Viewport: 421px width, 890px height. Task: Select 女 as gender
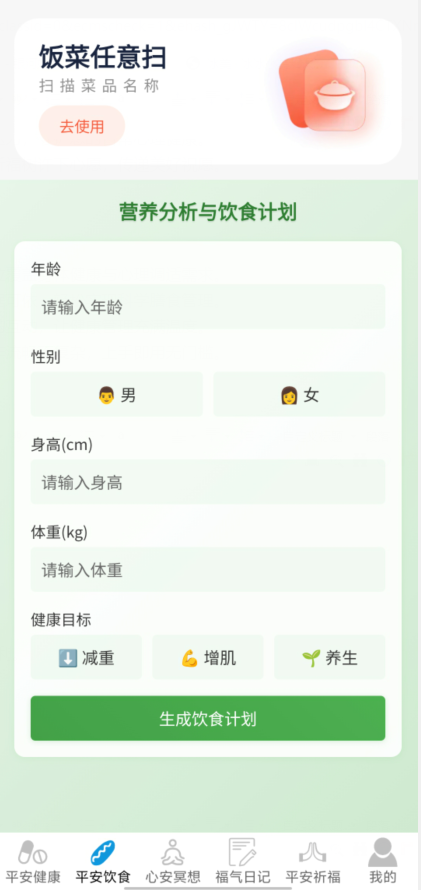[x=299, y=394]
